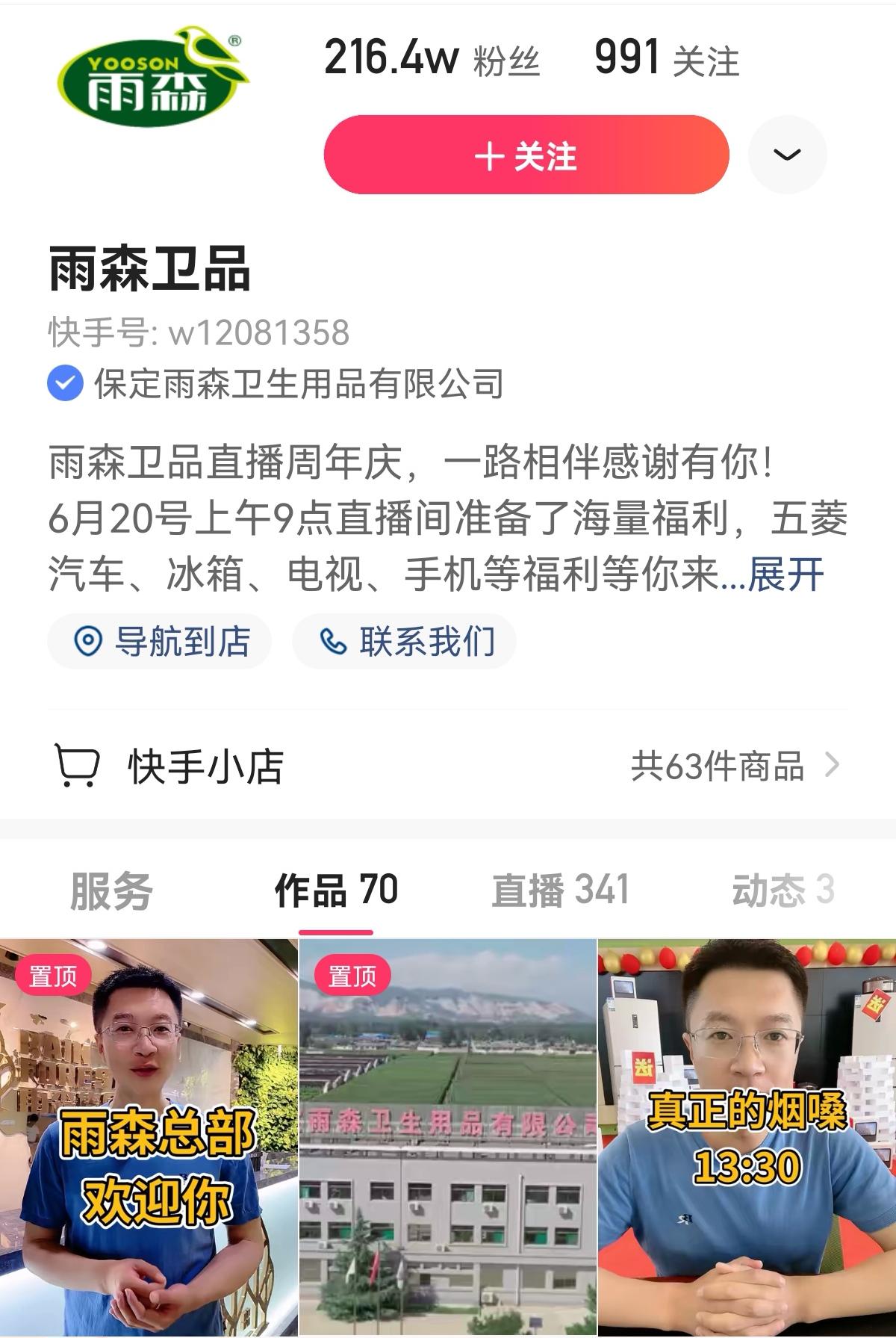Image resolution: width=896 pixels, height=1338 pixels.
Task: Tap 联系我们 to contact the business
Action: click(405, 642)
